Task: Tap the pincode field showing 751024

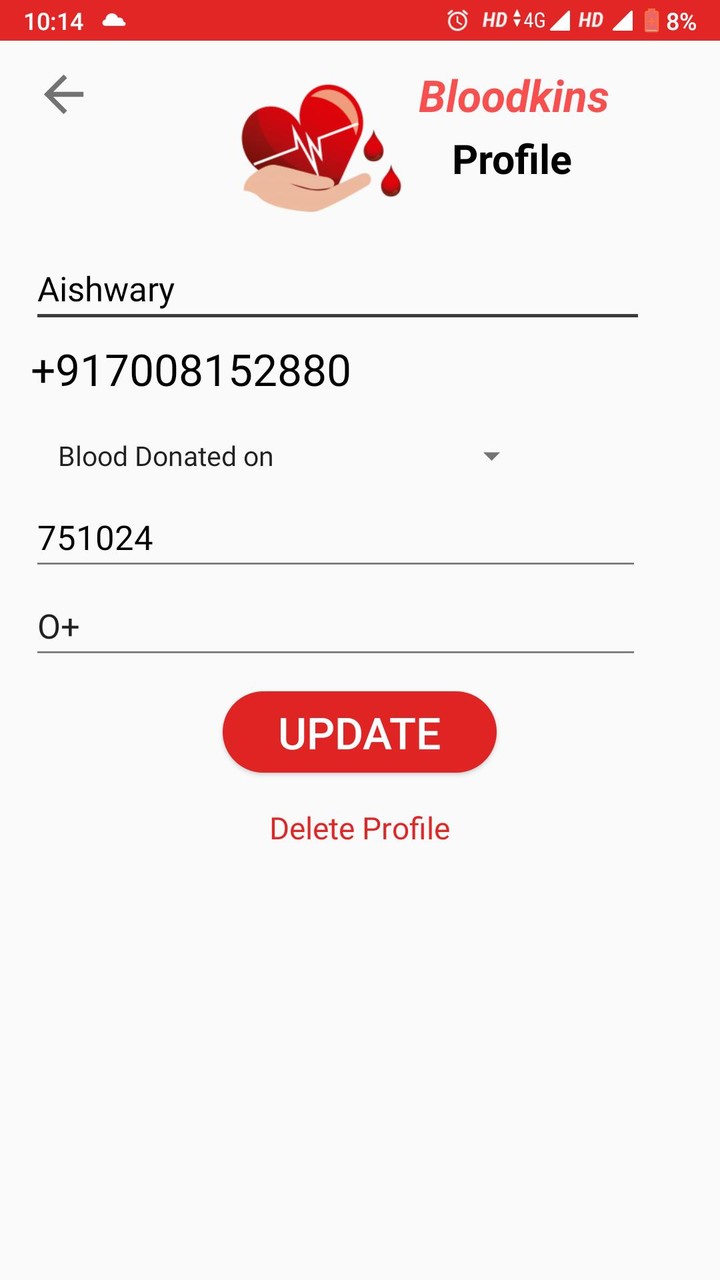Action: [x=335, y=539]
